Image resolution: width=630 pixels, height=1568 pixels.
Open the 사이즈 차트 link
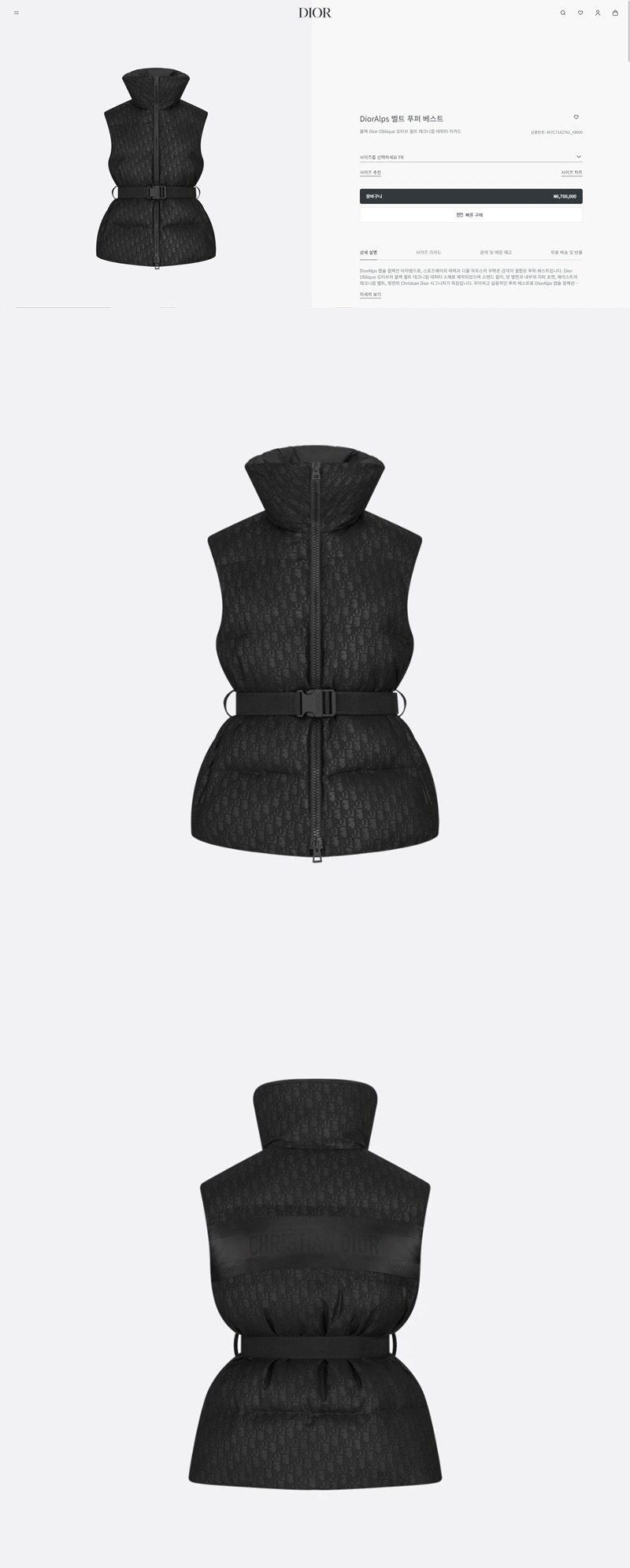click(572, 172)
